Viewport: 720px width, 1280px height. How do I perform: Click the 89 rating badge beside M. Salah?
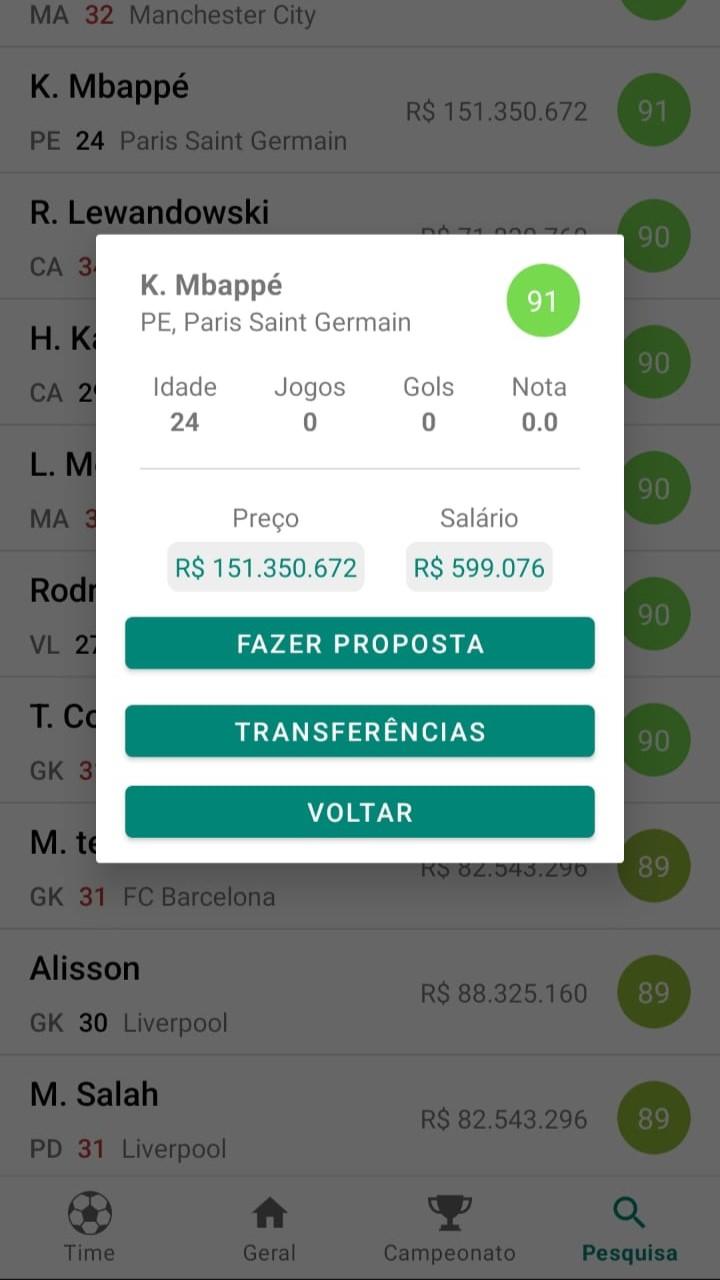pyautogui.click(x=653, y=1118)
